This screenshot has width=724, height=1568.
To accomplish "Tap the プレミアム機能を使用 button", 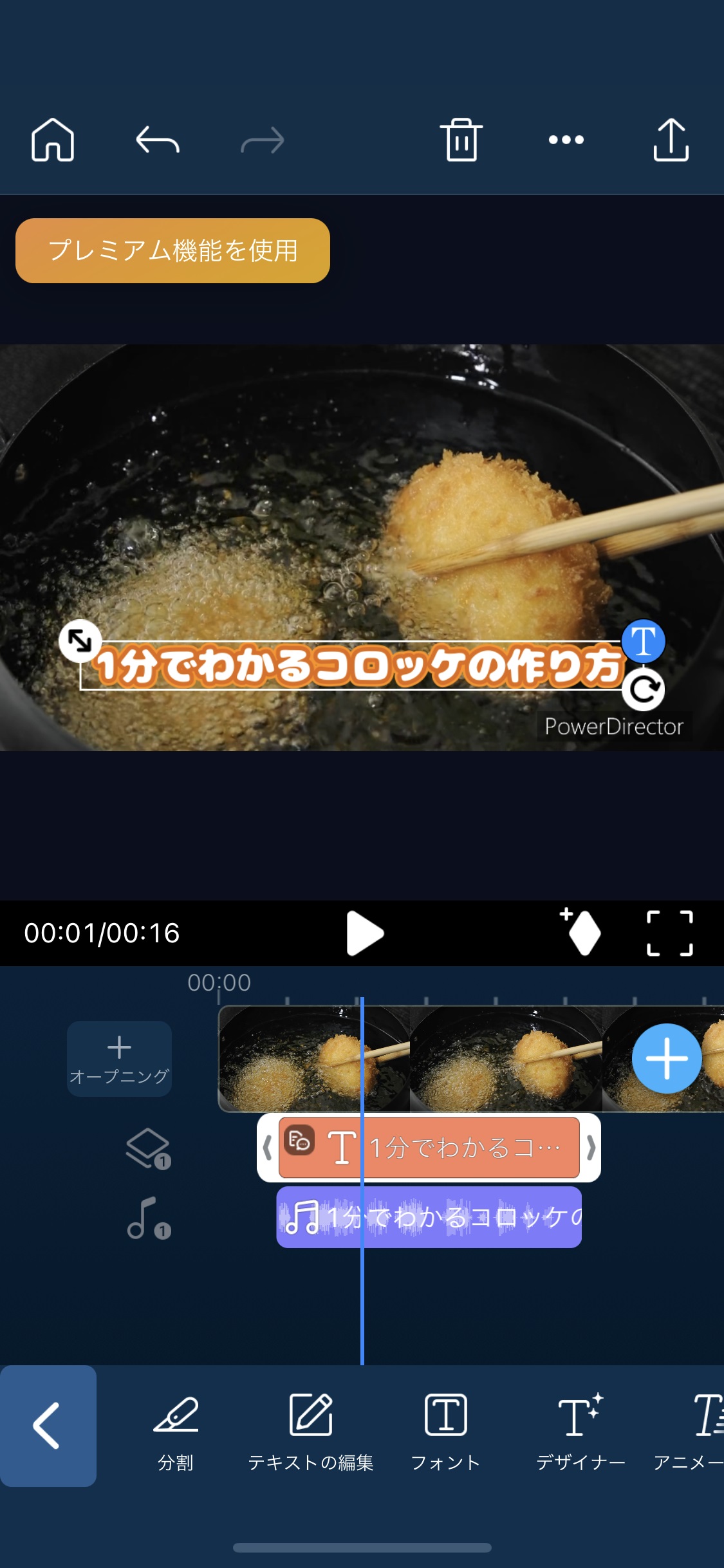I will coord(172,250).
